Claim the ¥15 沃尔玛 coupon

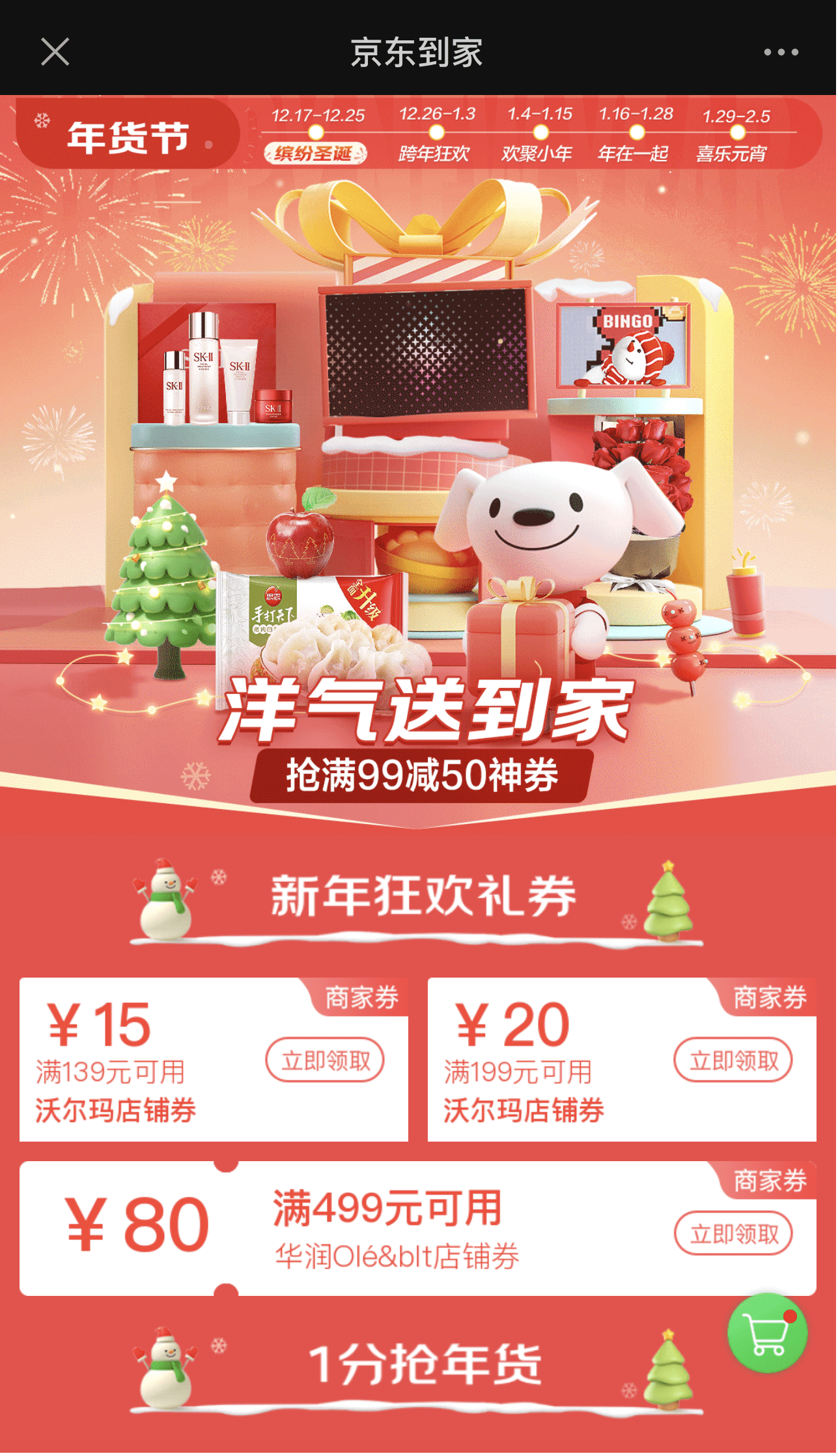point(325,1060)
